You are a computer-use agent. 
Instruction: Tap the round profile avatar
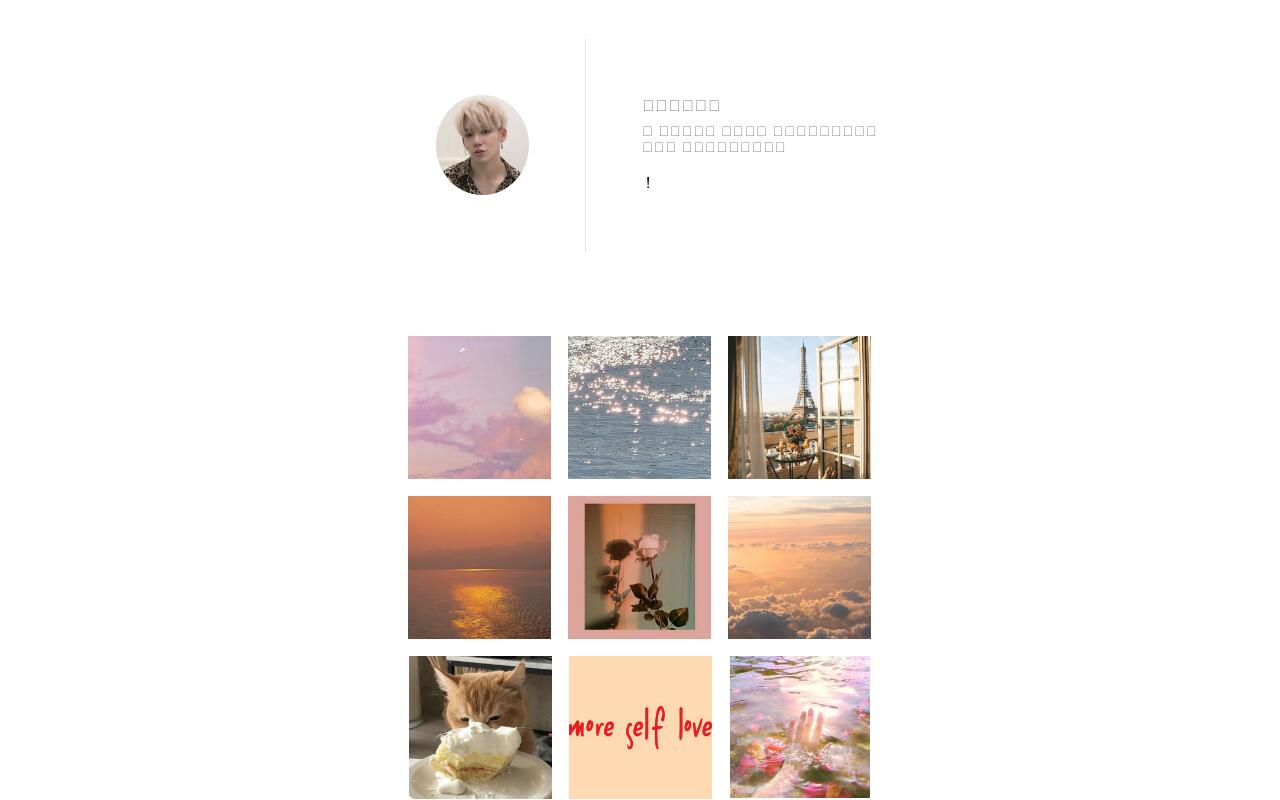pos(482,145)
